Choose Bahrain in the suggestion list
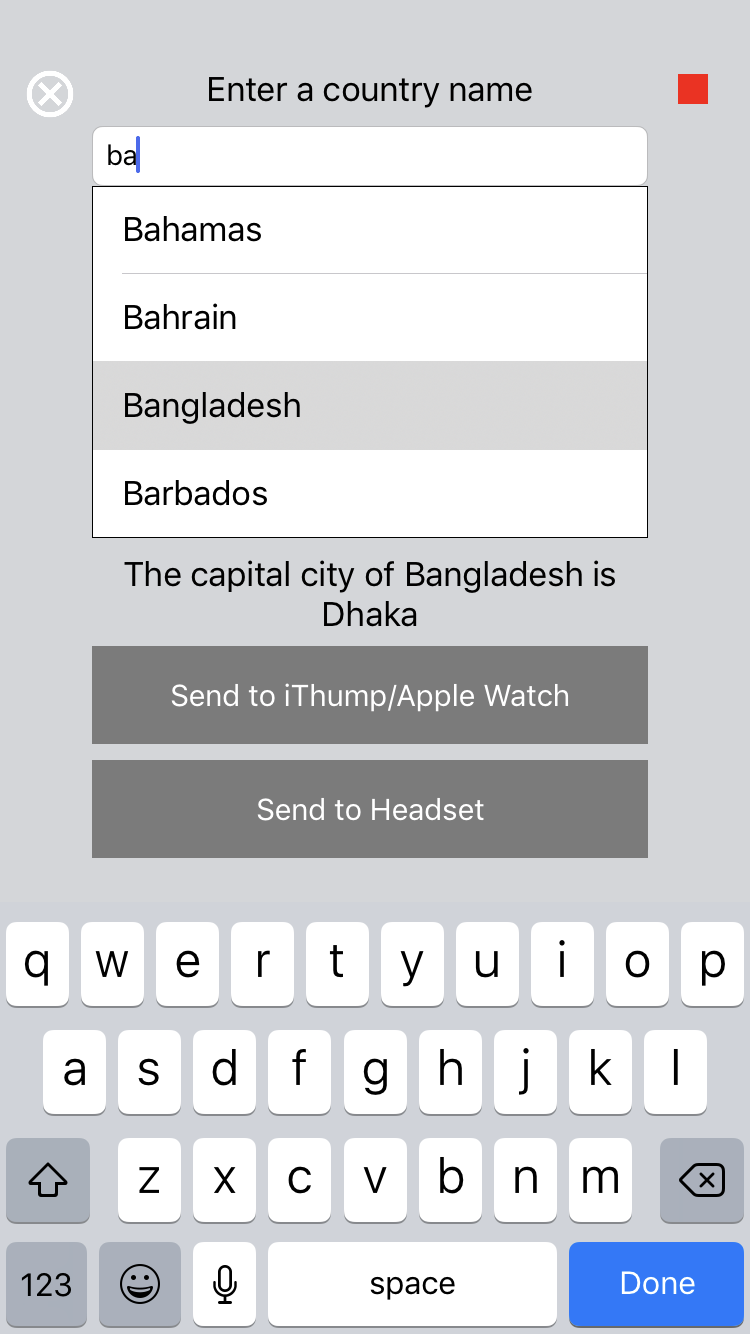Screen dimensions: 750x1334 click(x=370, y=318)
